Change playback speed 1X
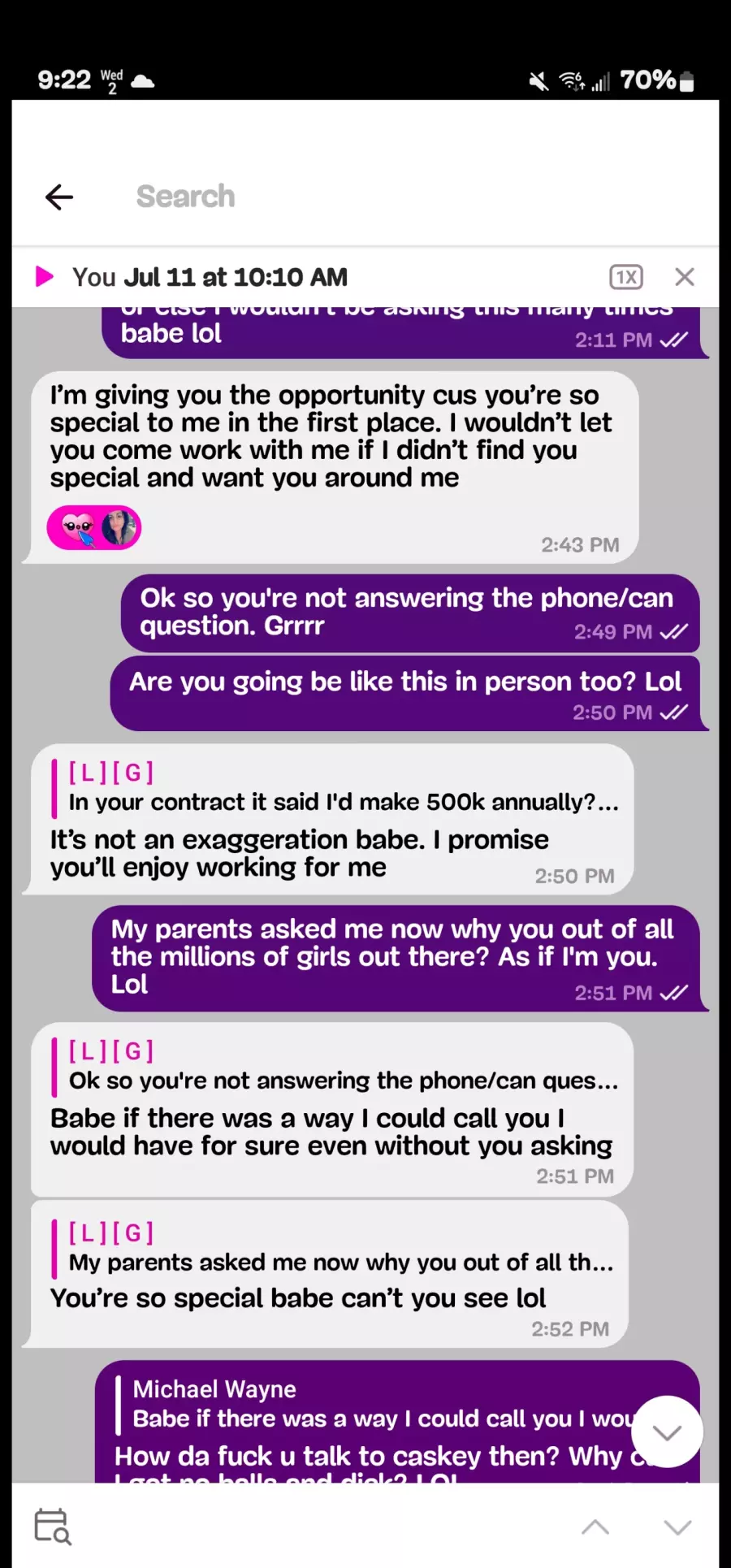Screen dimensions: 731x1568 (626, 277)
